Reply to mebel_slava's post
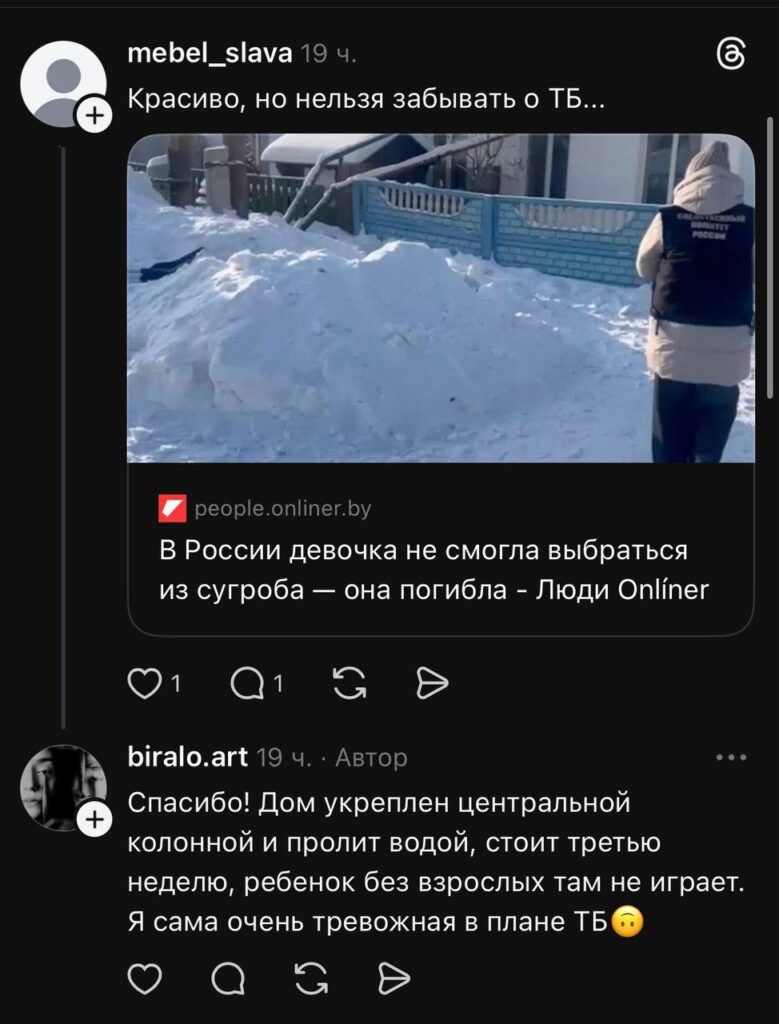The image size is (779, 1024). coord(246,683)
